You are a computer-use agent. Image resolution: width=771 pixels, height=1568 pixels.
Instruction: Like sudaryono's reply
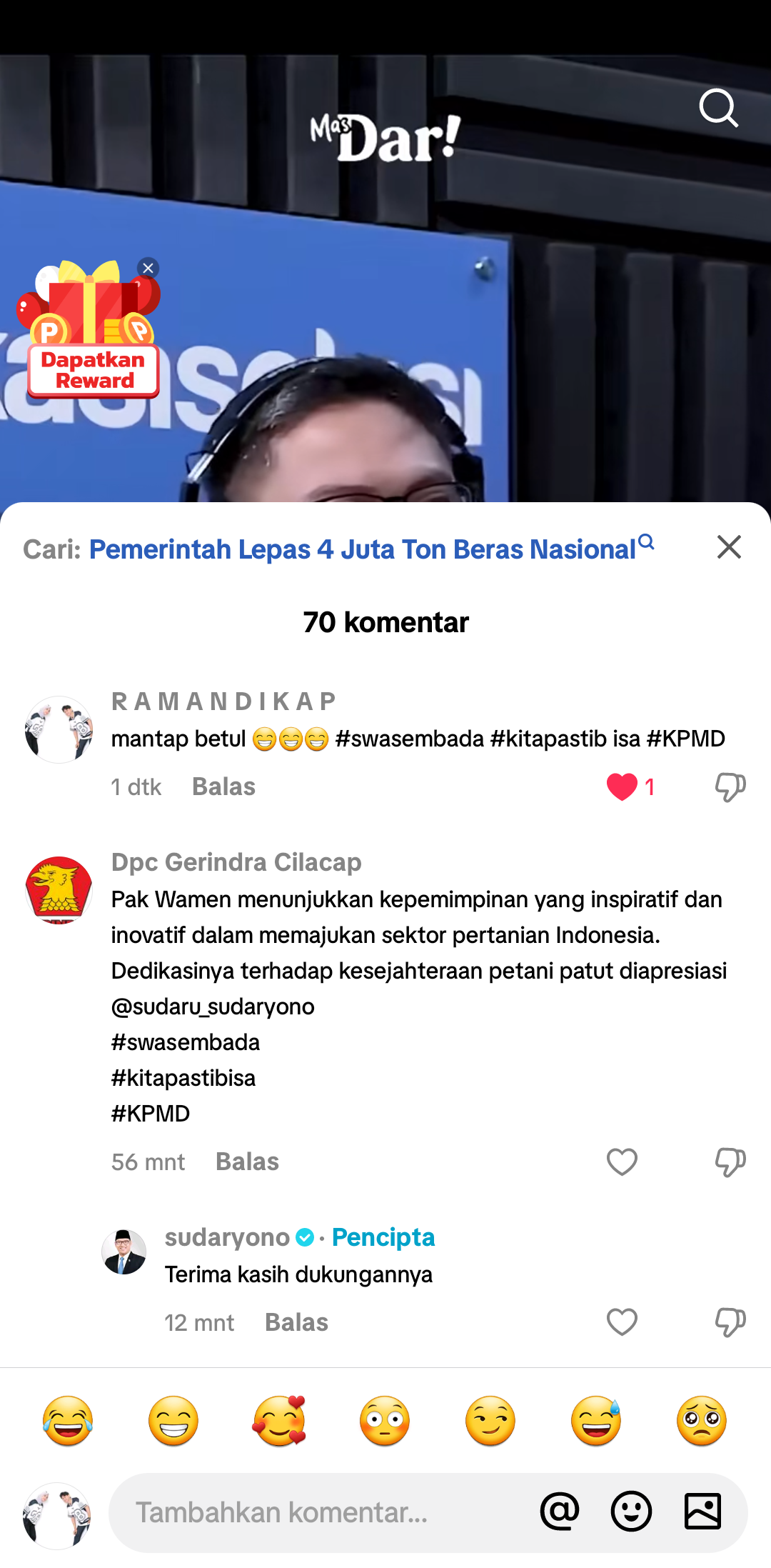click(x=622, y=1322)
